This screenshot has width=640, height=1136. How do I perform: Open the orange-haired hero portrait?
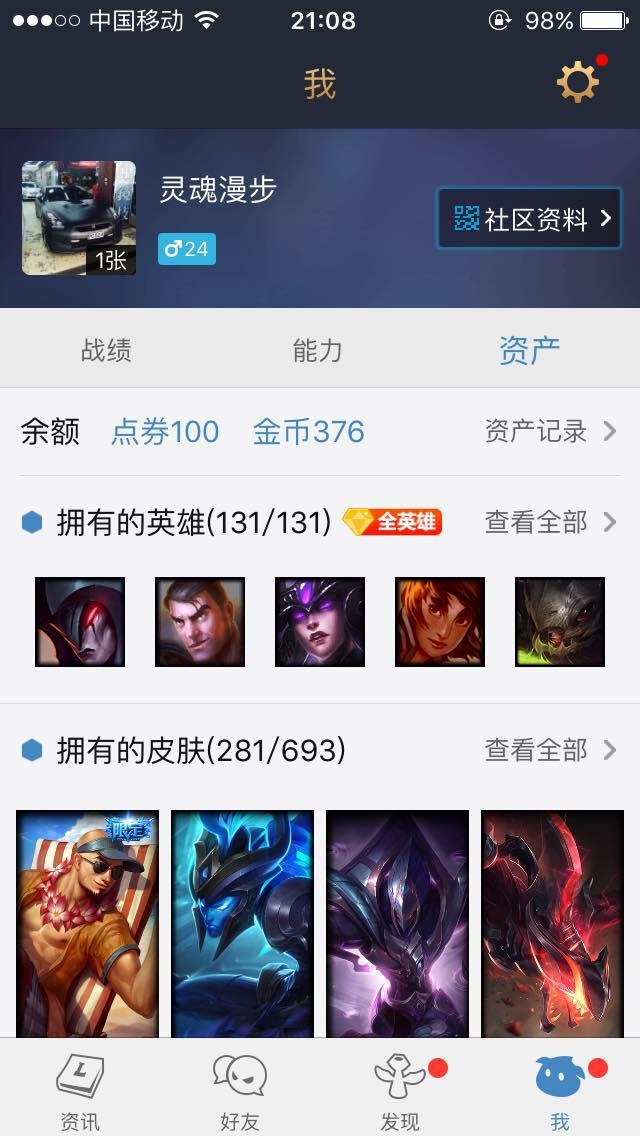(440, 622)
